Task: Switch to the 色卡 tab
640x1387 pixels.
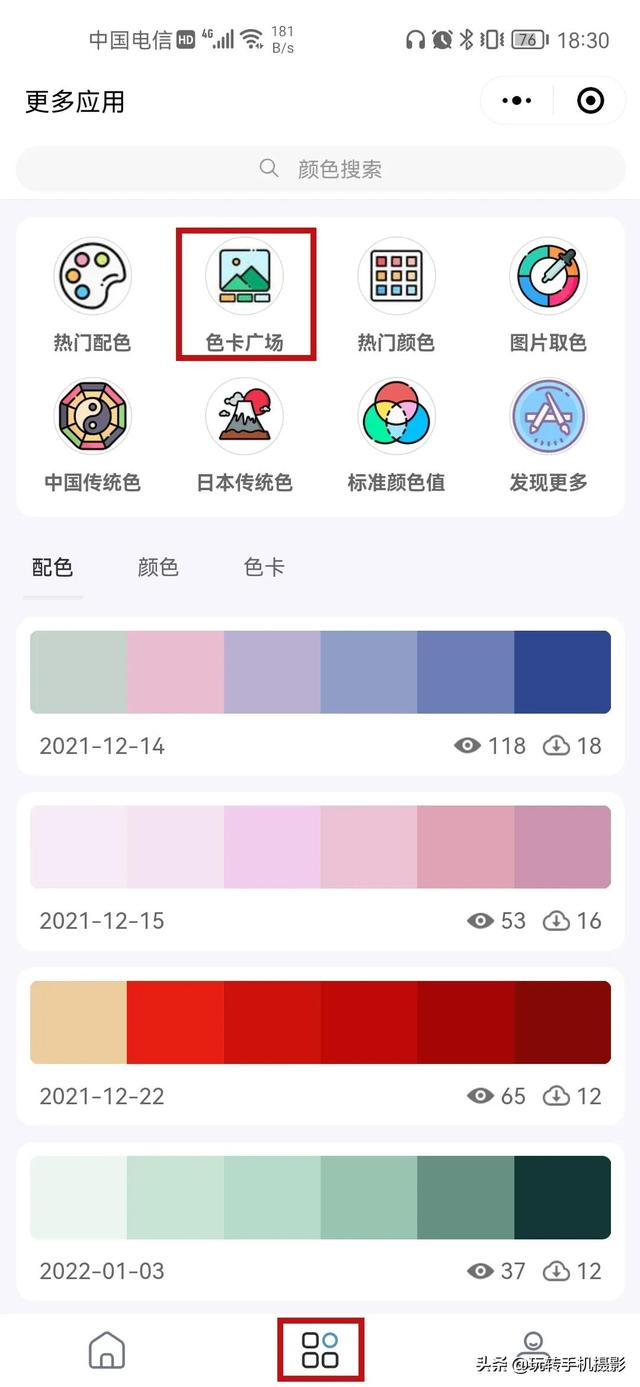Action: pyautogui.click(x=264, y=568)
